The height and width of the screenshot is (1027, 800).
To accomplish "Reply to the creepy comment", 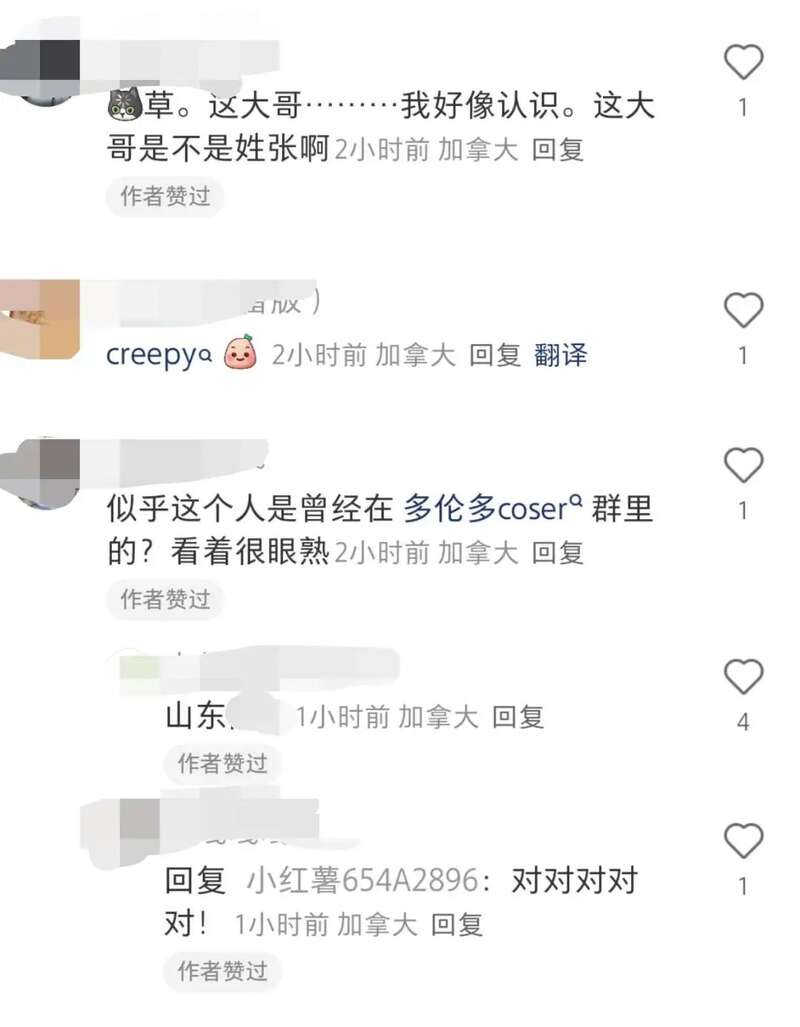I will tap(495, 355).
